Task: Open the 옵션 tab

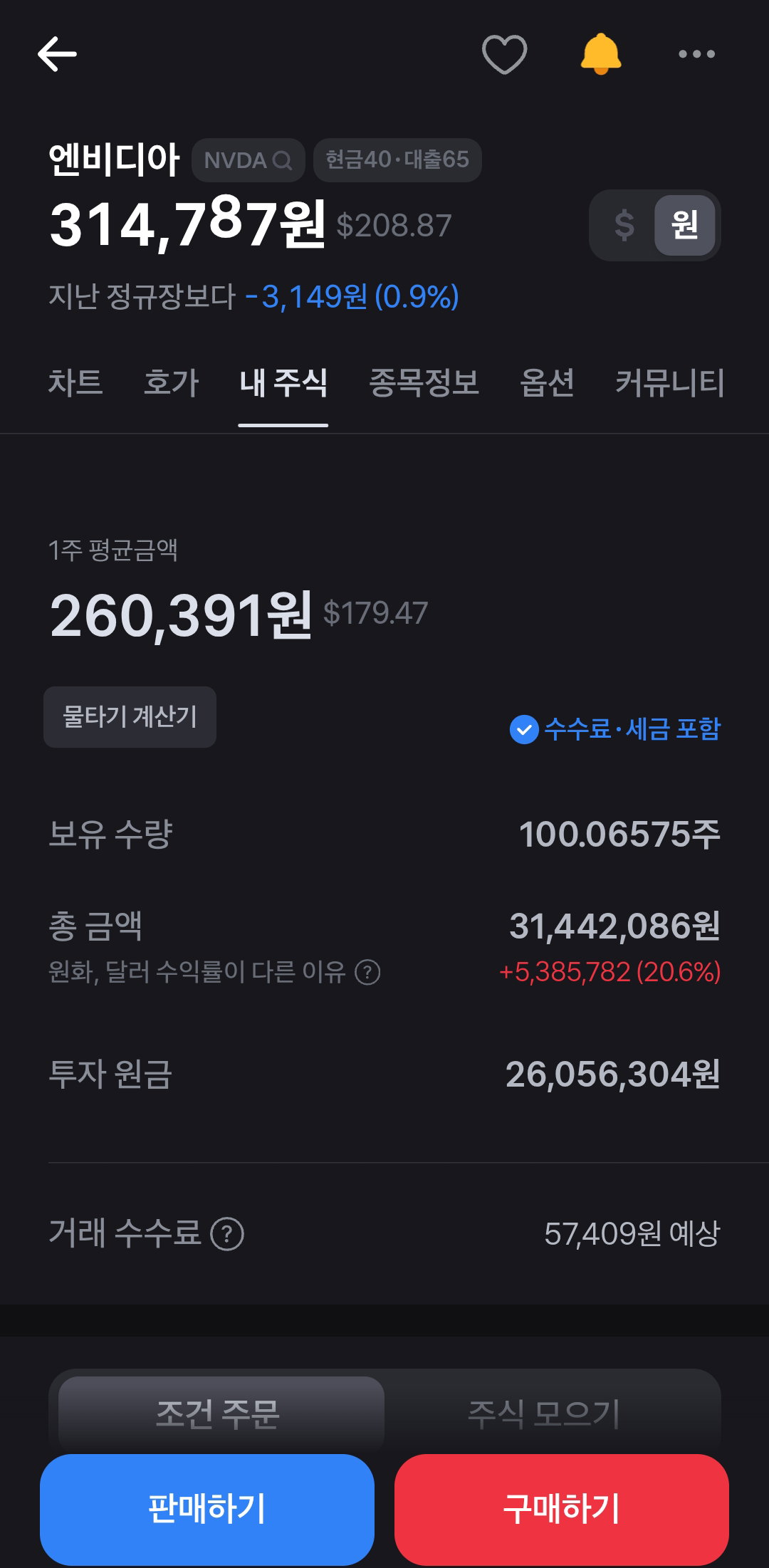Action: (x=547, y=382)
